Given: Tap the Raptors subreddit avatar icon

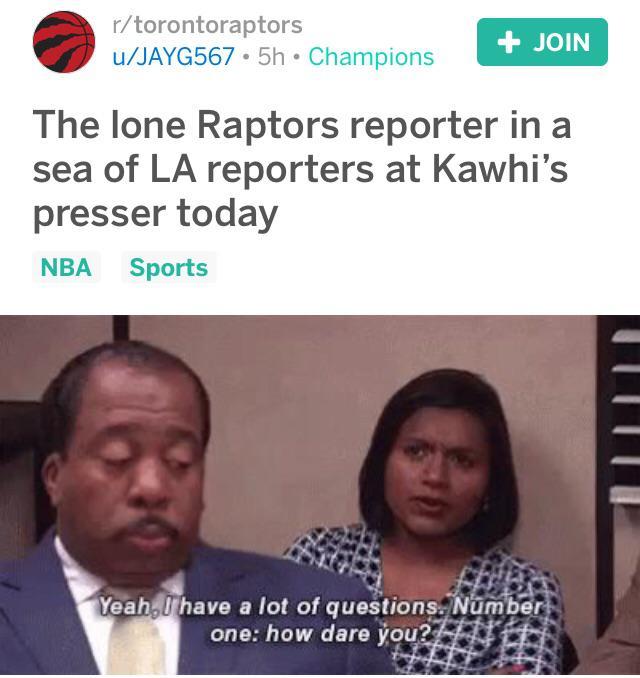Looking at the screenshot, I should (x=64, y=42).
